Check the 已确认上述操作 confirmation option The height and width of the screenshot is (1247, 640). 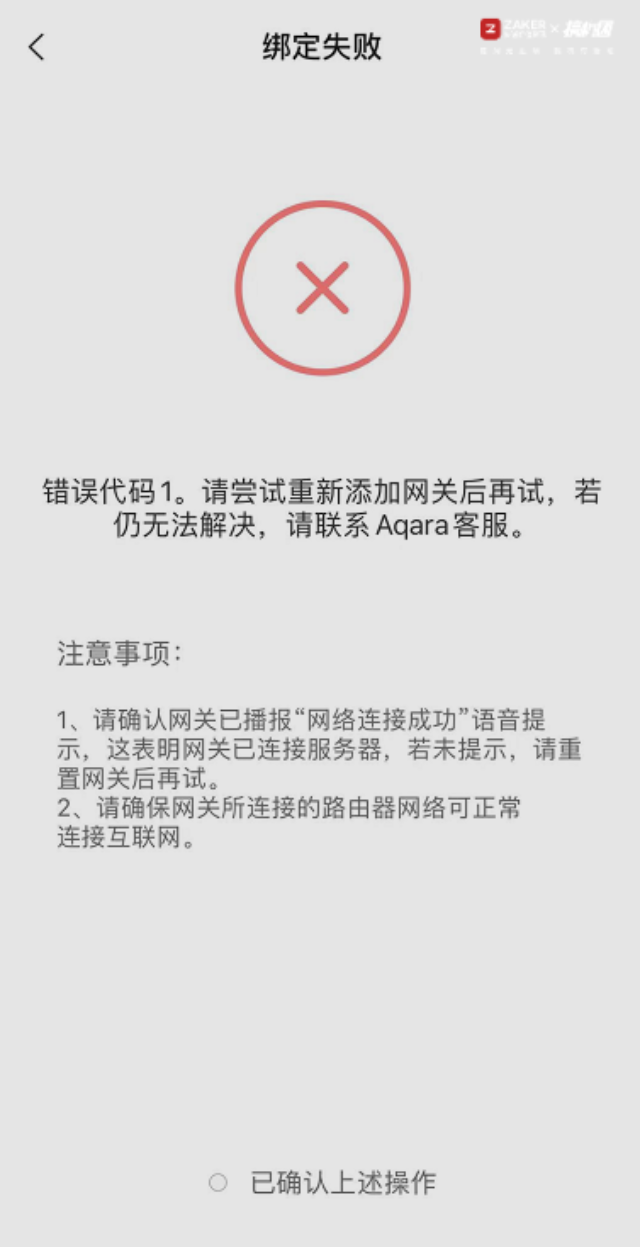[x=218, y=1183]
